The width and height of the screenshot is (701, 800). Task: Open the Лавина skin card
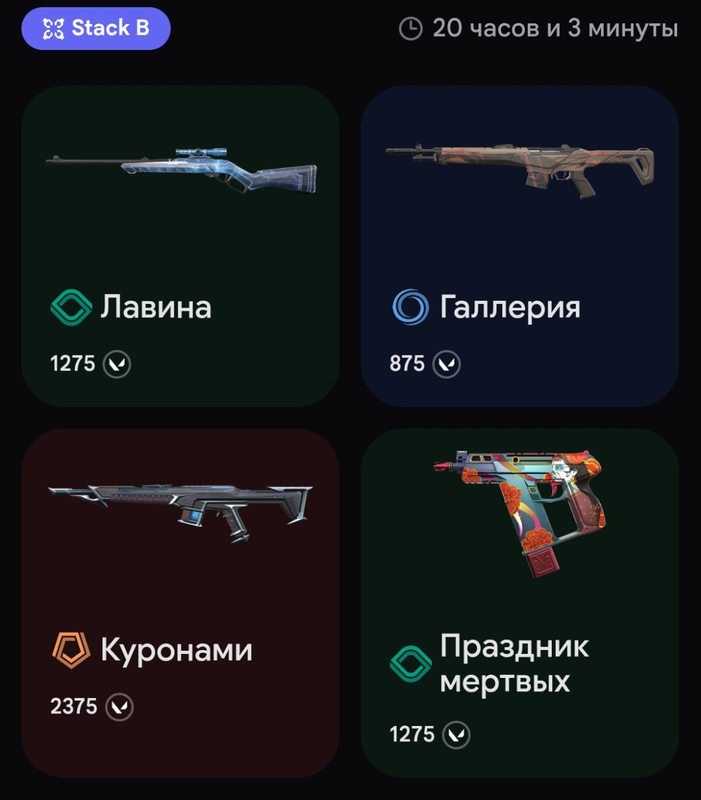coord(180,246)
